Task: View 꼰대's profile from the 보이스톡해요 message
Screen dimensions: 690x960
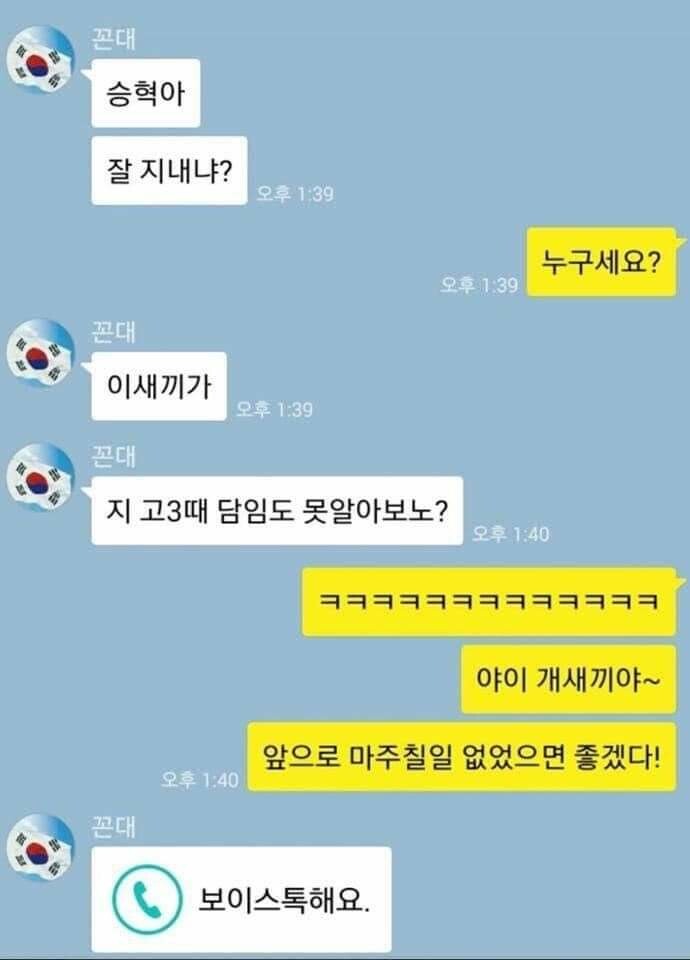Action: [41, 847]
